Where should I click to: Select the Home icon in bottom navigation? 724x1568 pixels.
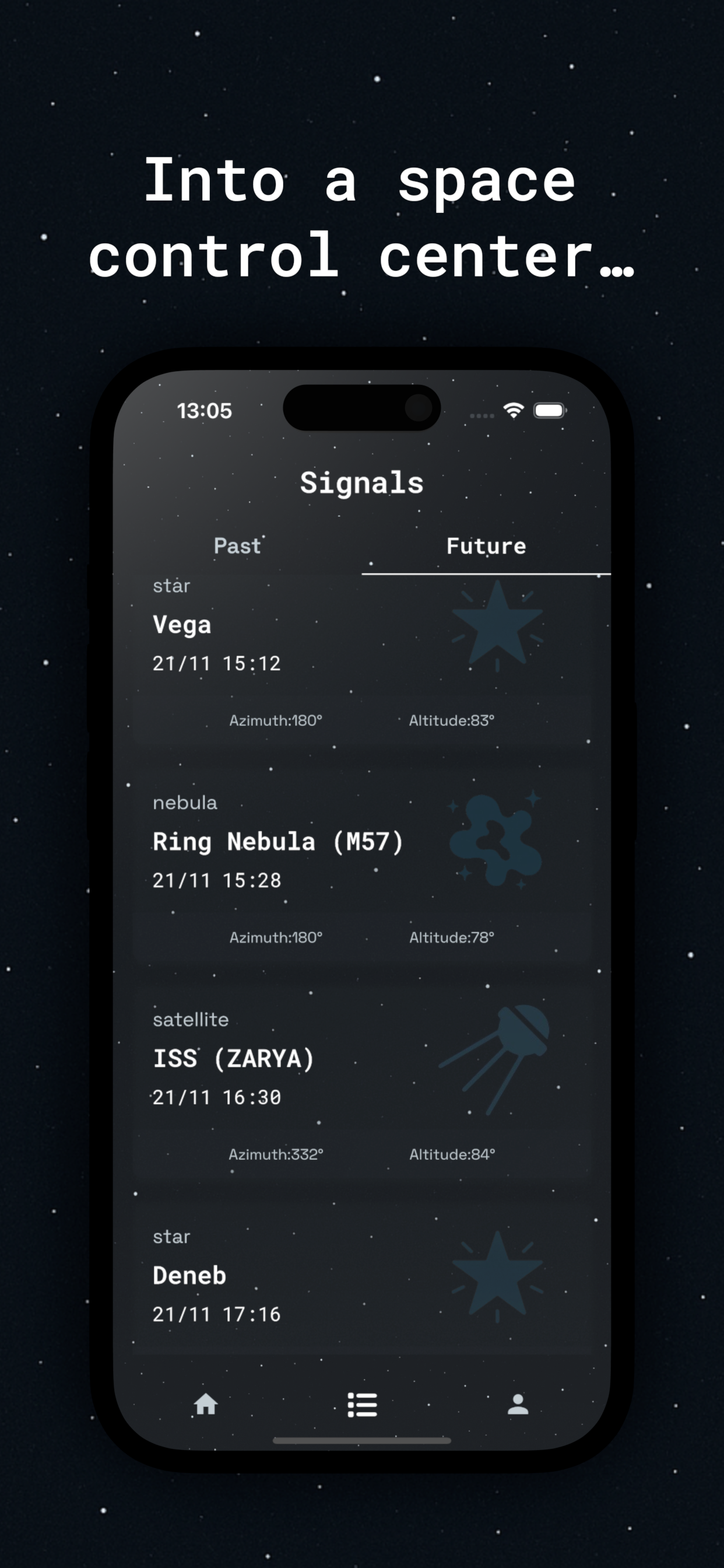pos(205,1403)
